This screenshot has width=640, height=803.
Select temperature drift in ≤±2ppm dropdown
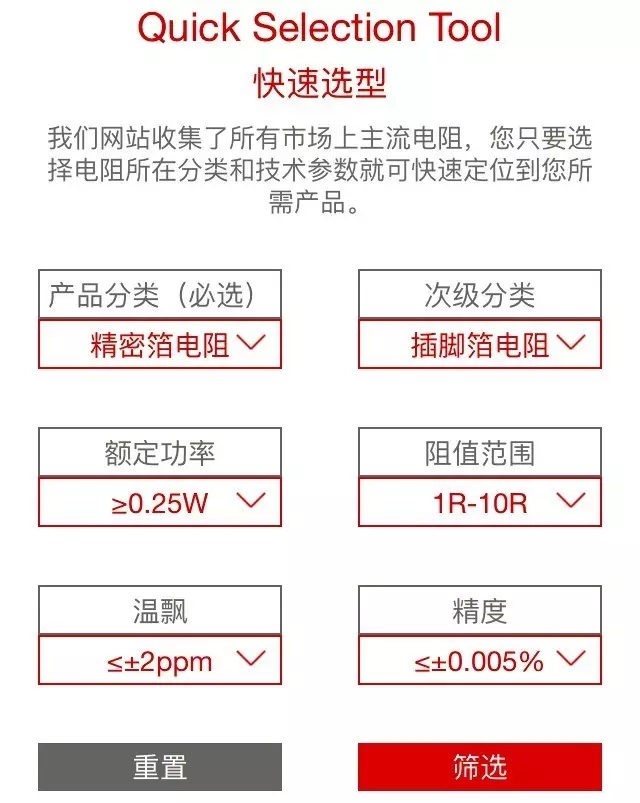pyautogui.click(x=160, y=660)
